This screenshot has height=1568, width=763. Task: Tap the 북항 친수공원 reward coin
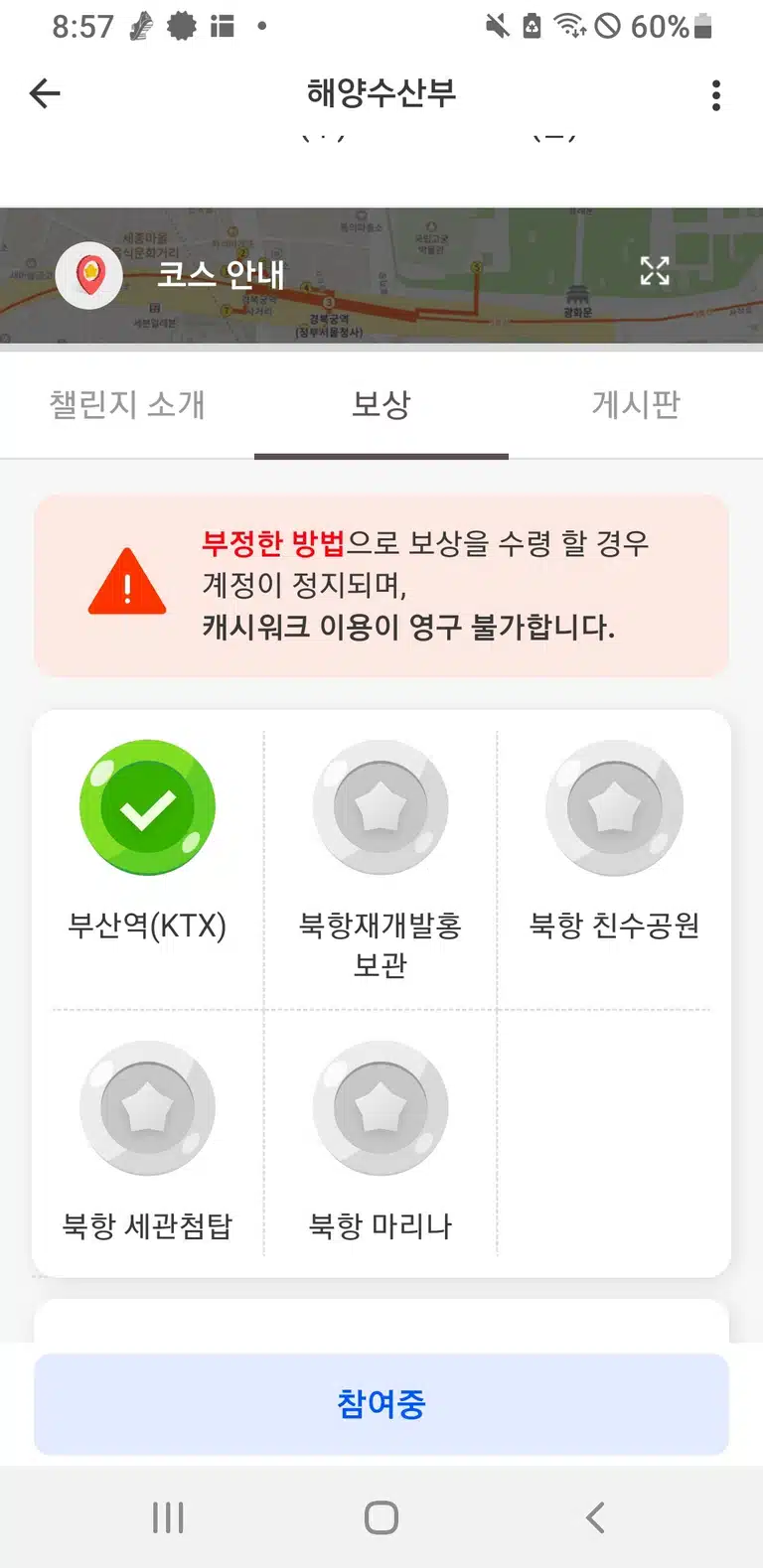[615, 807]
